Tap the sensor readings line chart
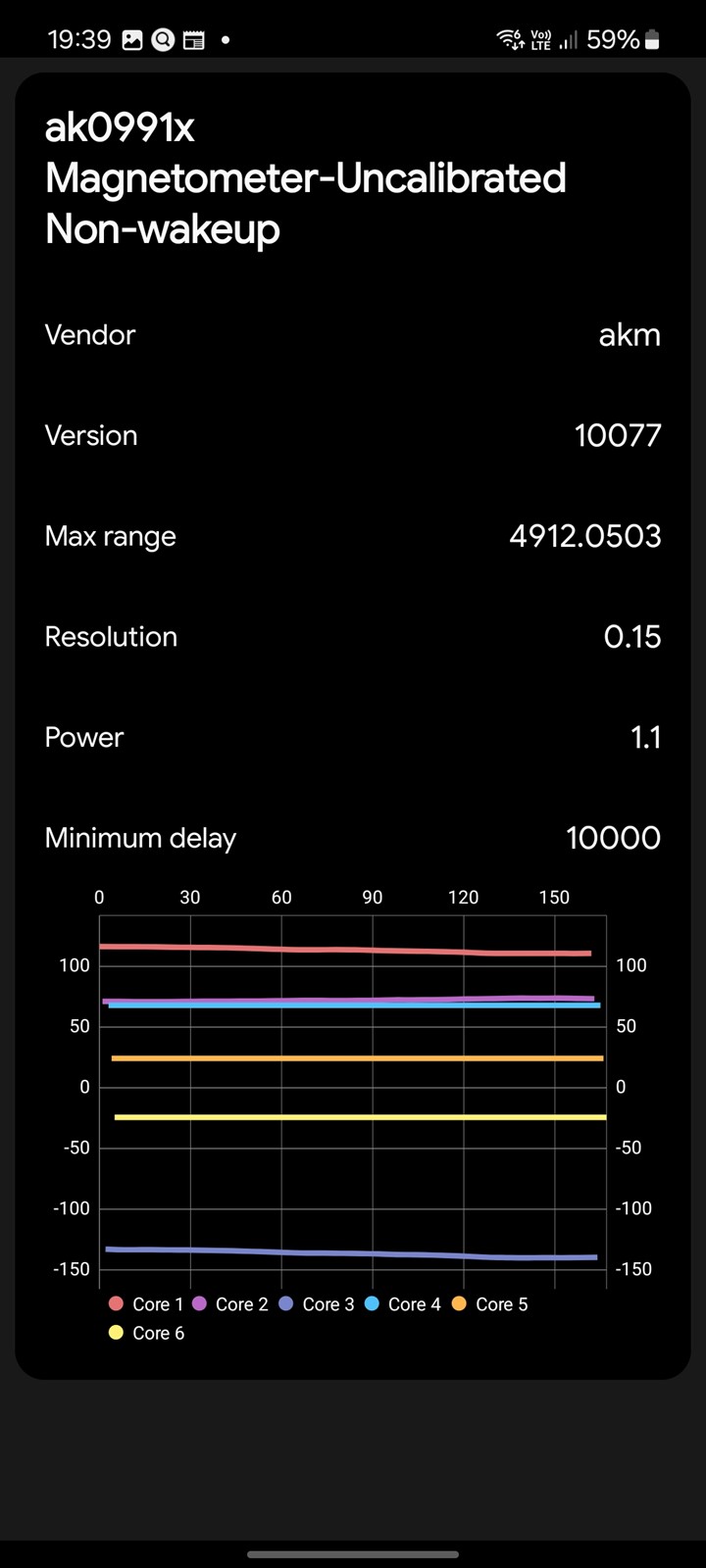Viewport: 706px width, 1568px height. click(x=353, y=1115)
